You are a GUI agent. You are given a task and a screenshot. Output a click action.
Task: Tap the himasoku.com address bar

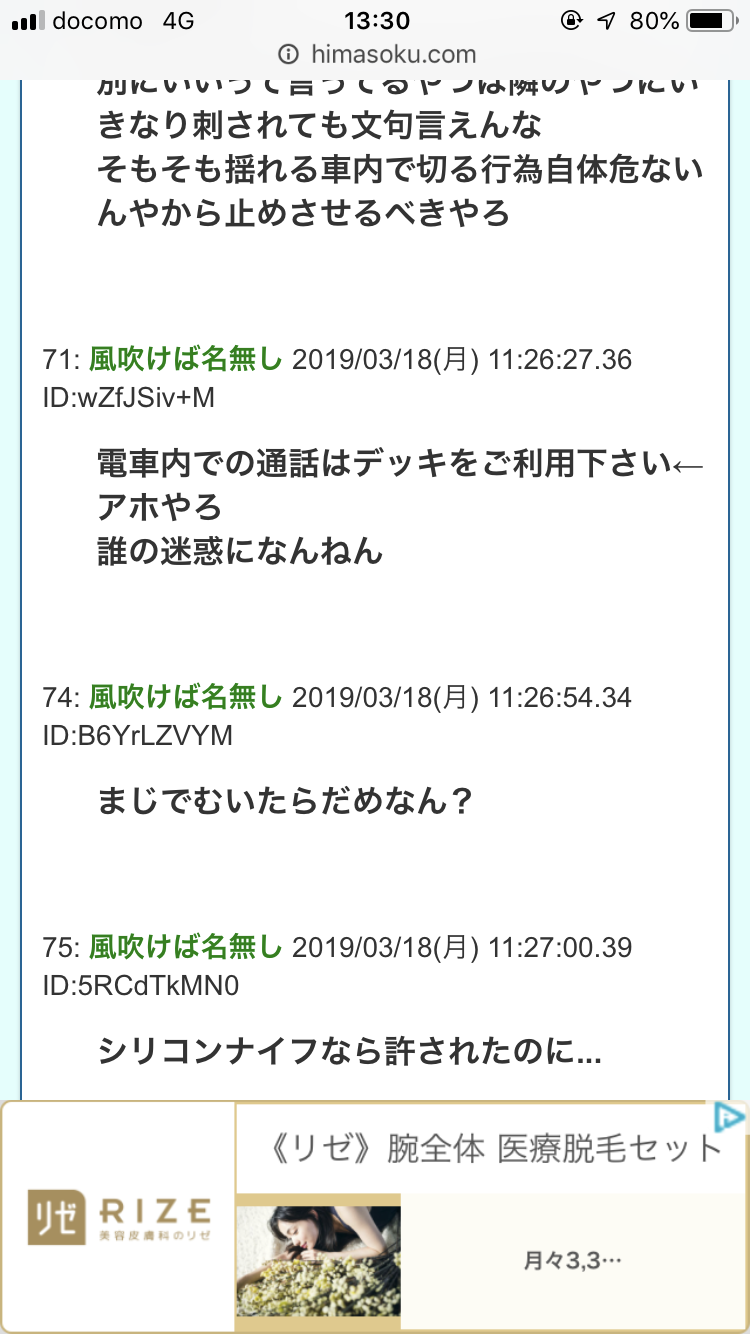tap(376, 54)
